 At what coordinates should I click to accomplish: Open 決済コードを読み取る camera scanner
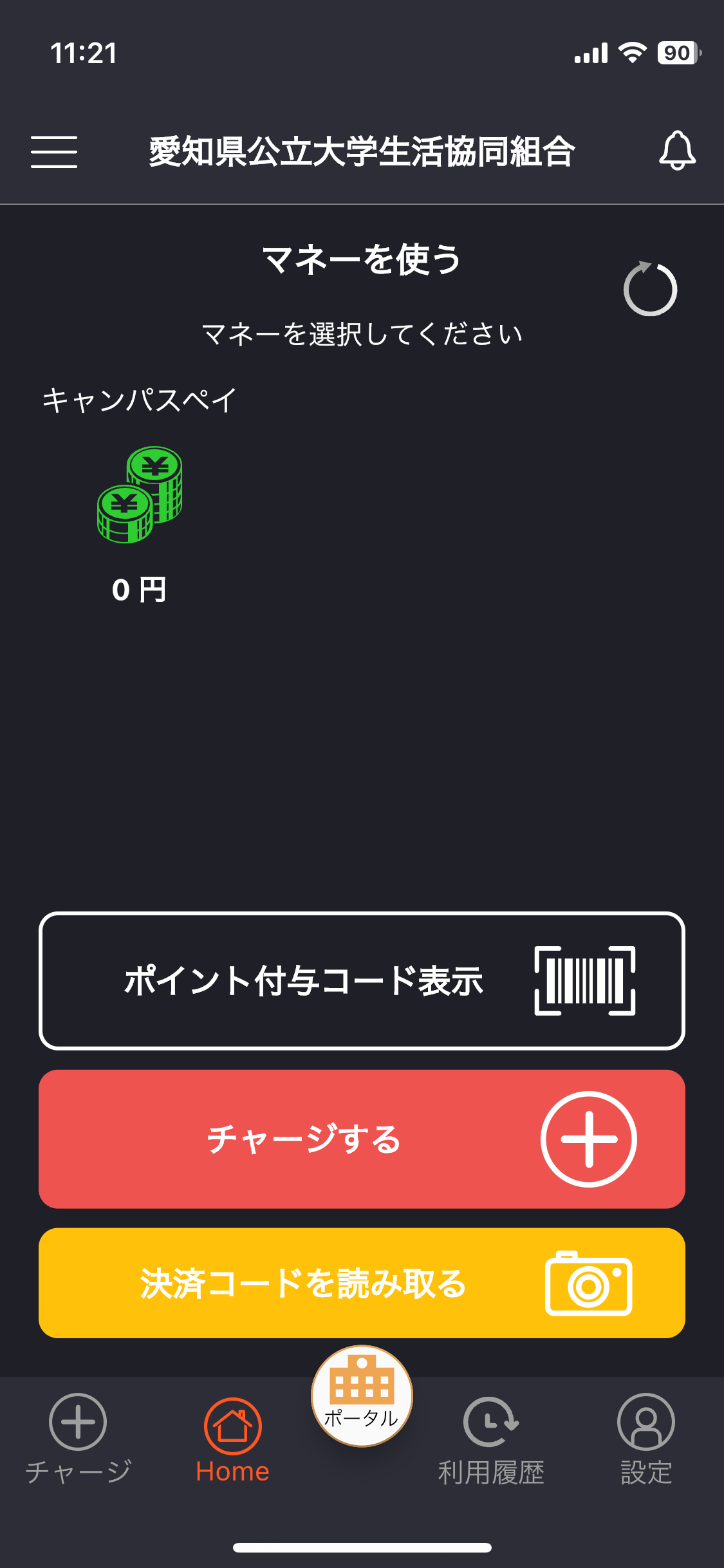362,1283
